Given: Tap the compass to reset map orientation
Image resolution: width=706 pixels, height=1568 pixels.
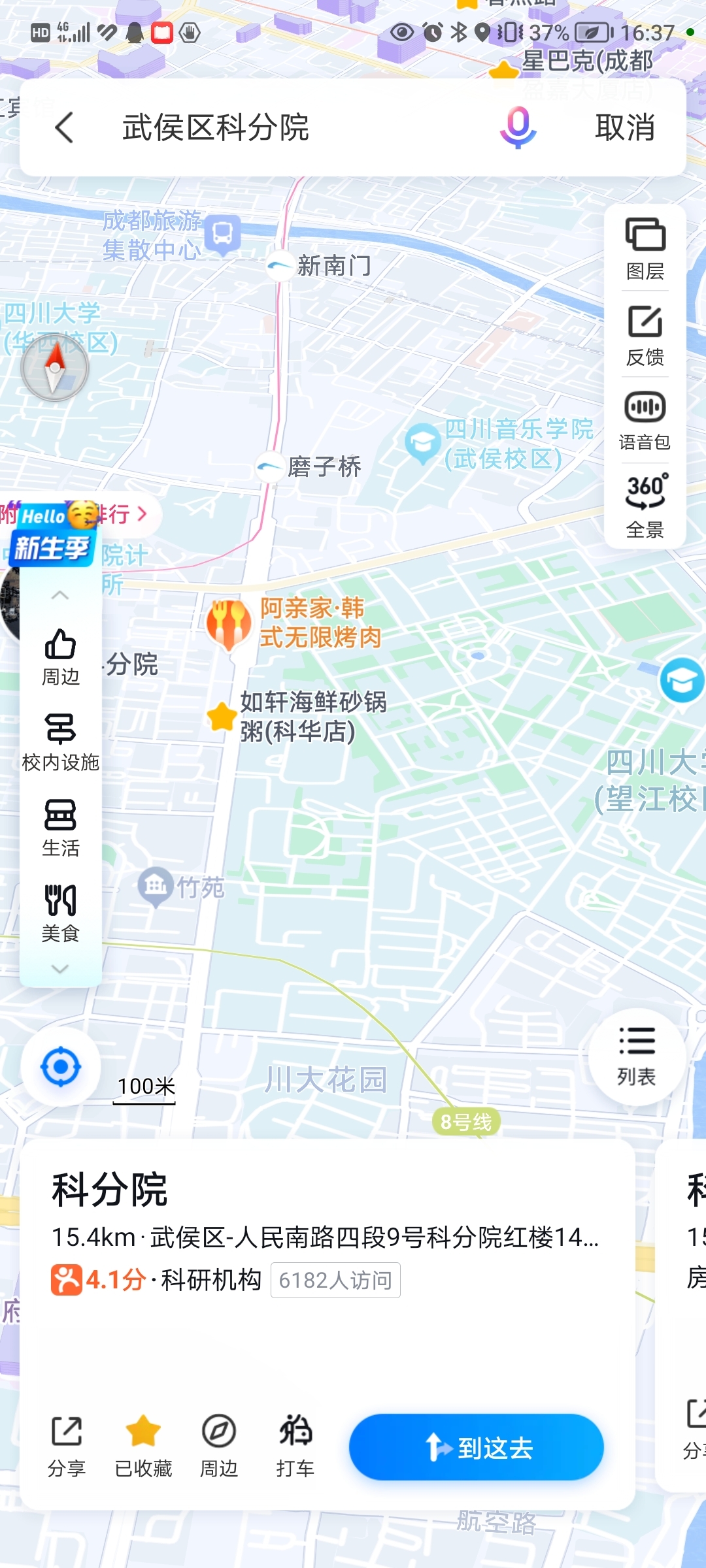Looking at the screenshot, I should click(x=55, y=368).
